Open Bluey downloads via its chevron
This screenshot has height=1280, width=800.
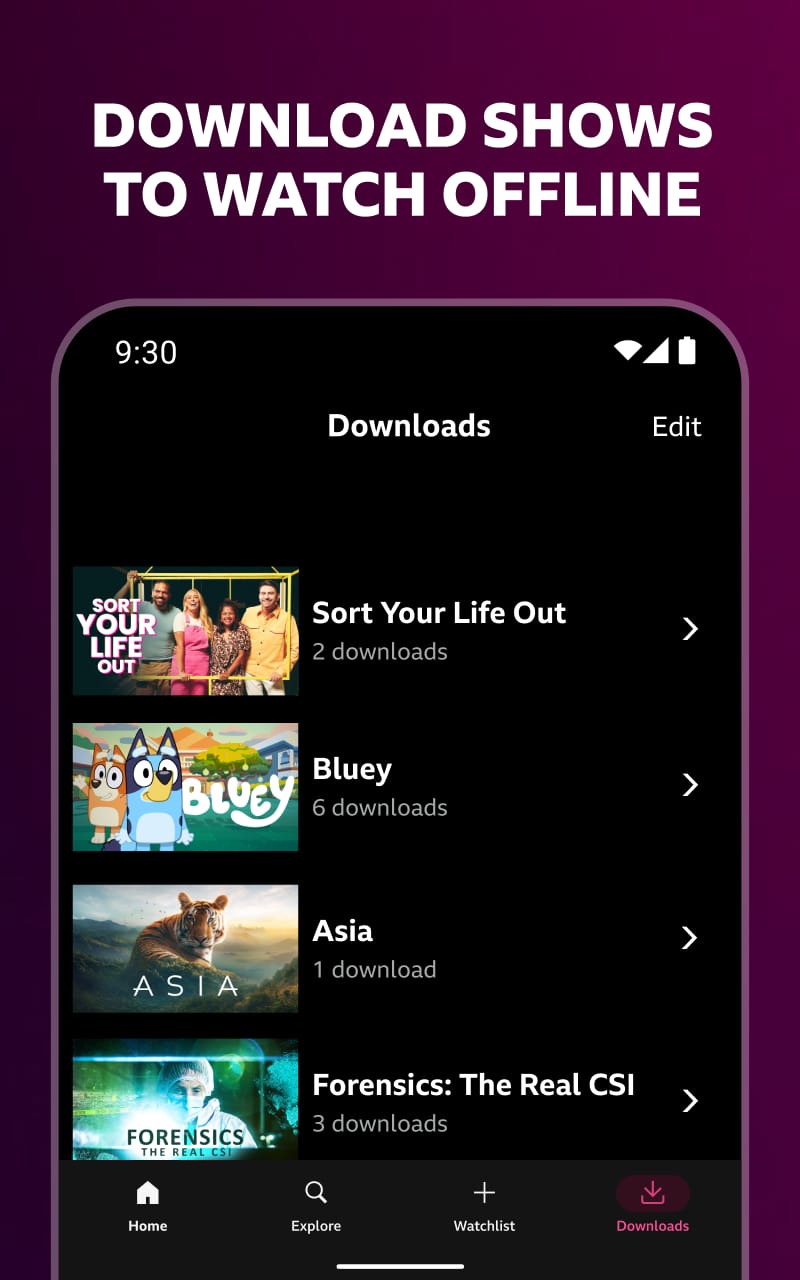point(690,786)
